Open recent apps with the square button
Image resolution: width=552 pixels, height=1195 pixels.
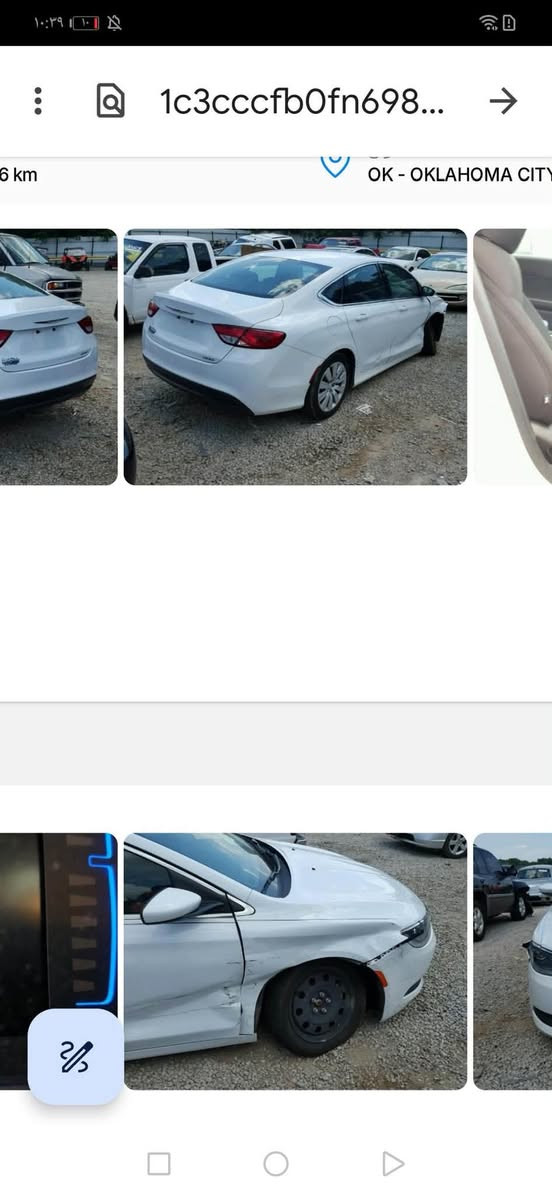point(159,1164)
